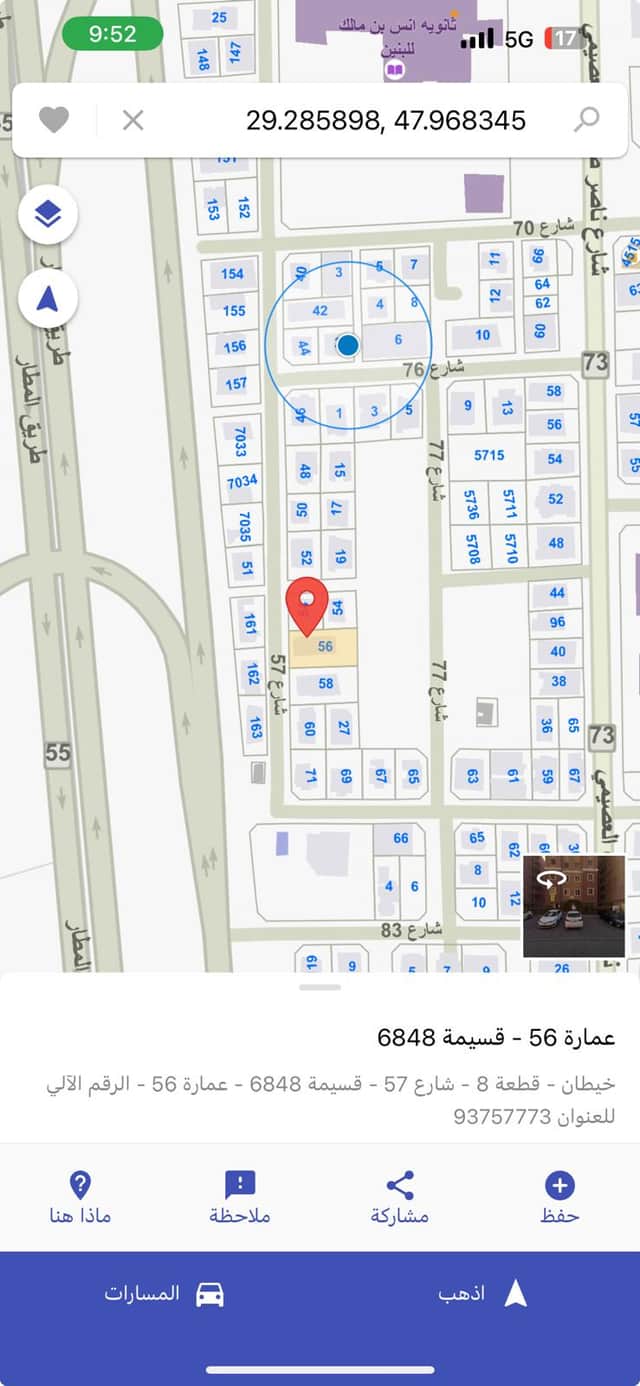Start navigation with اذهب
Screen dimensions: 640x1386
(x=482, y=1293)
